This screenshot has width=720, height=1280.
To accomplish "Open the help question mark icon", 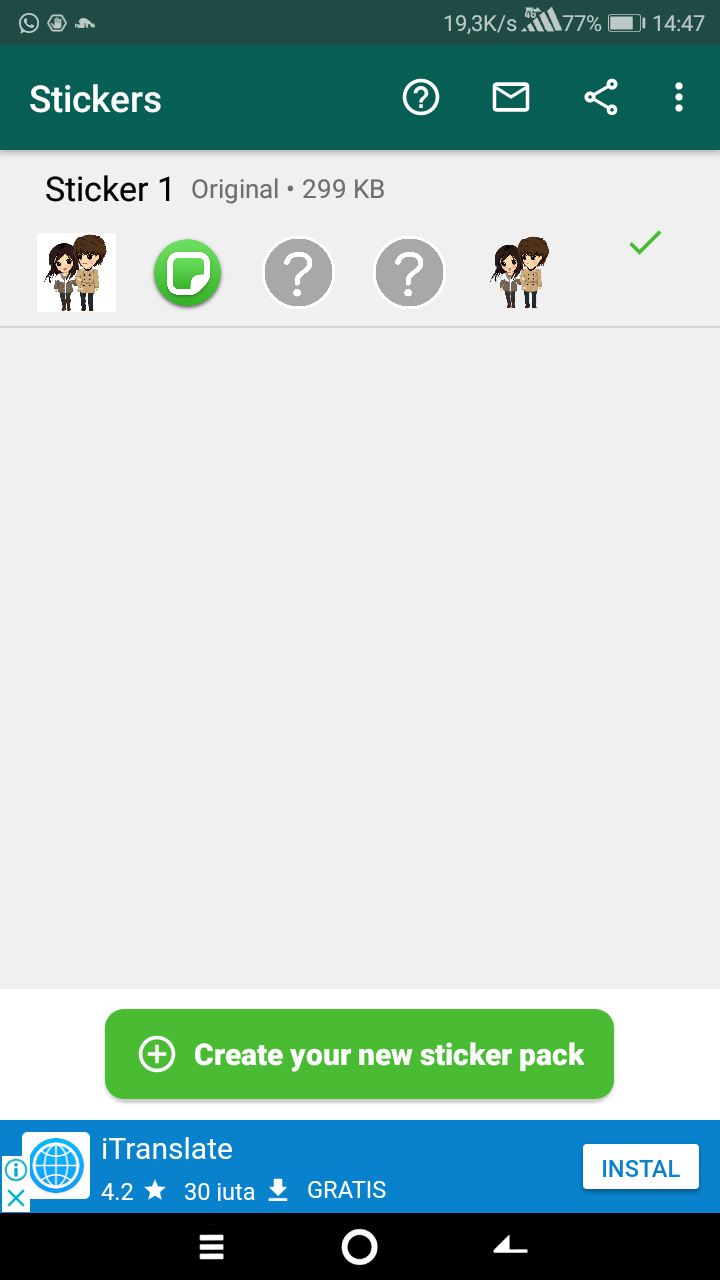I will pyautogui.click(x=421, y=98).
